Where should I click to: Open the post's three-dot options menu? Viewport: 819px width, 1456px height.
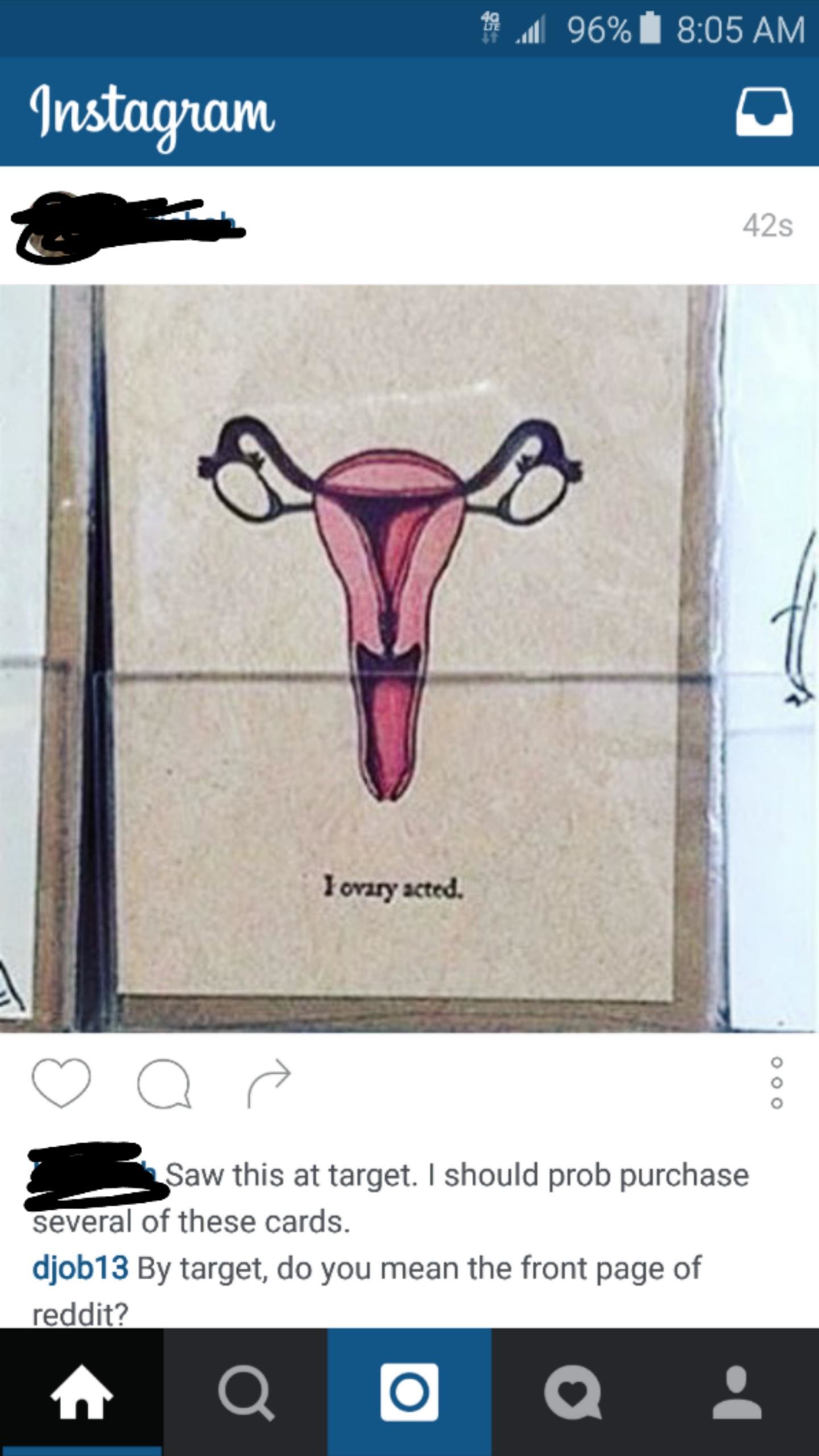click(x=777, y=1083)
